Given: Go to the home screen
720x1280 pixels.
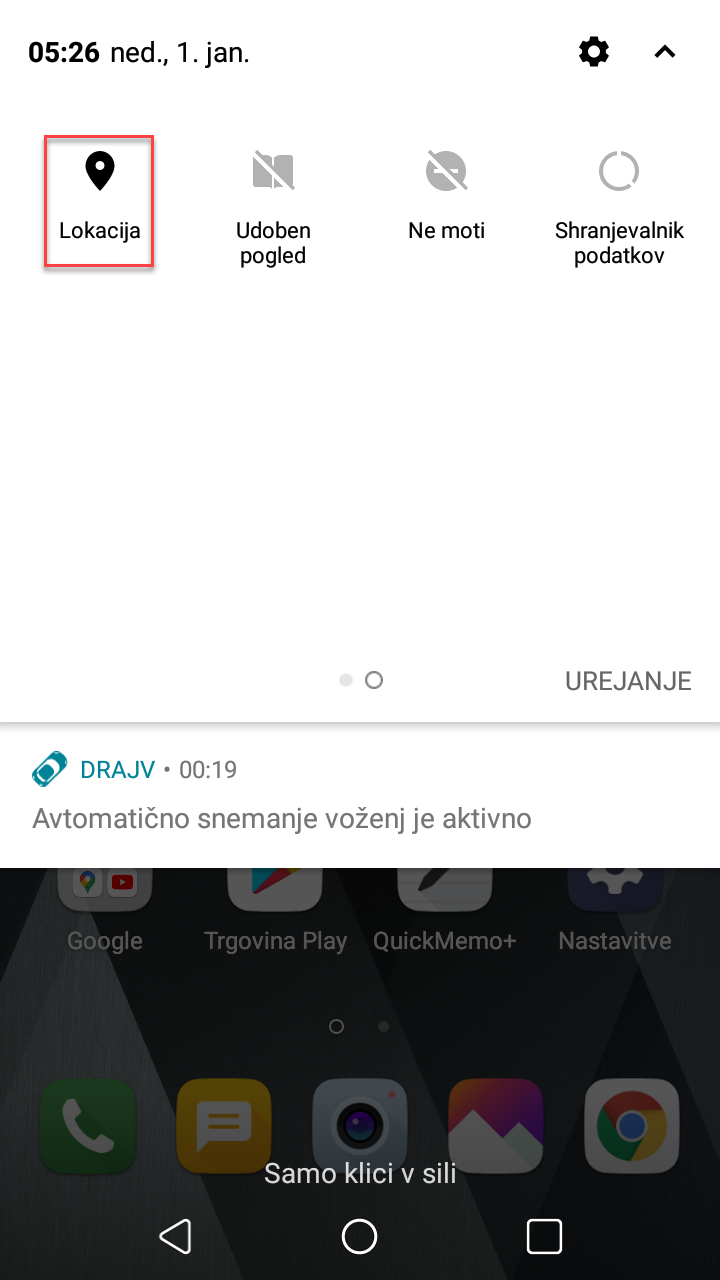Looking at the screenshot, I should 360,1237.
